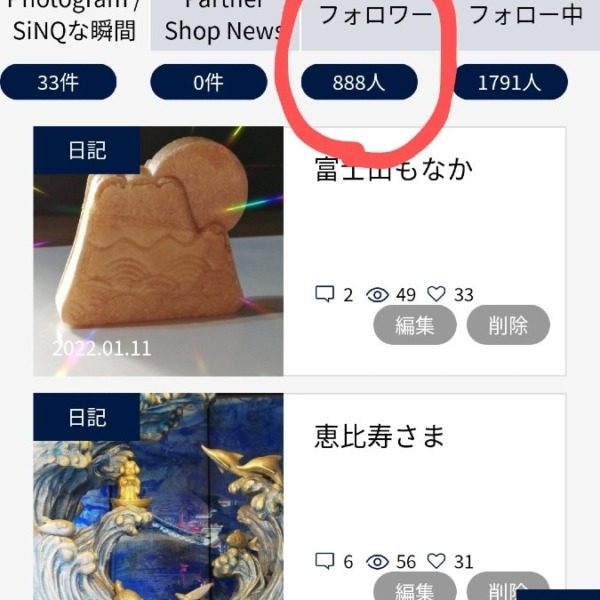Open the フォロー中 tab

[525, 18]
